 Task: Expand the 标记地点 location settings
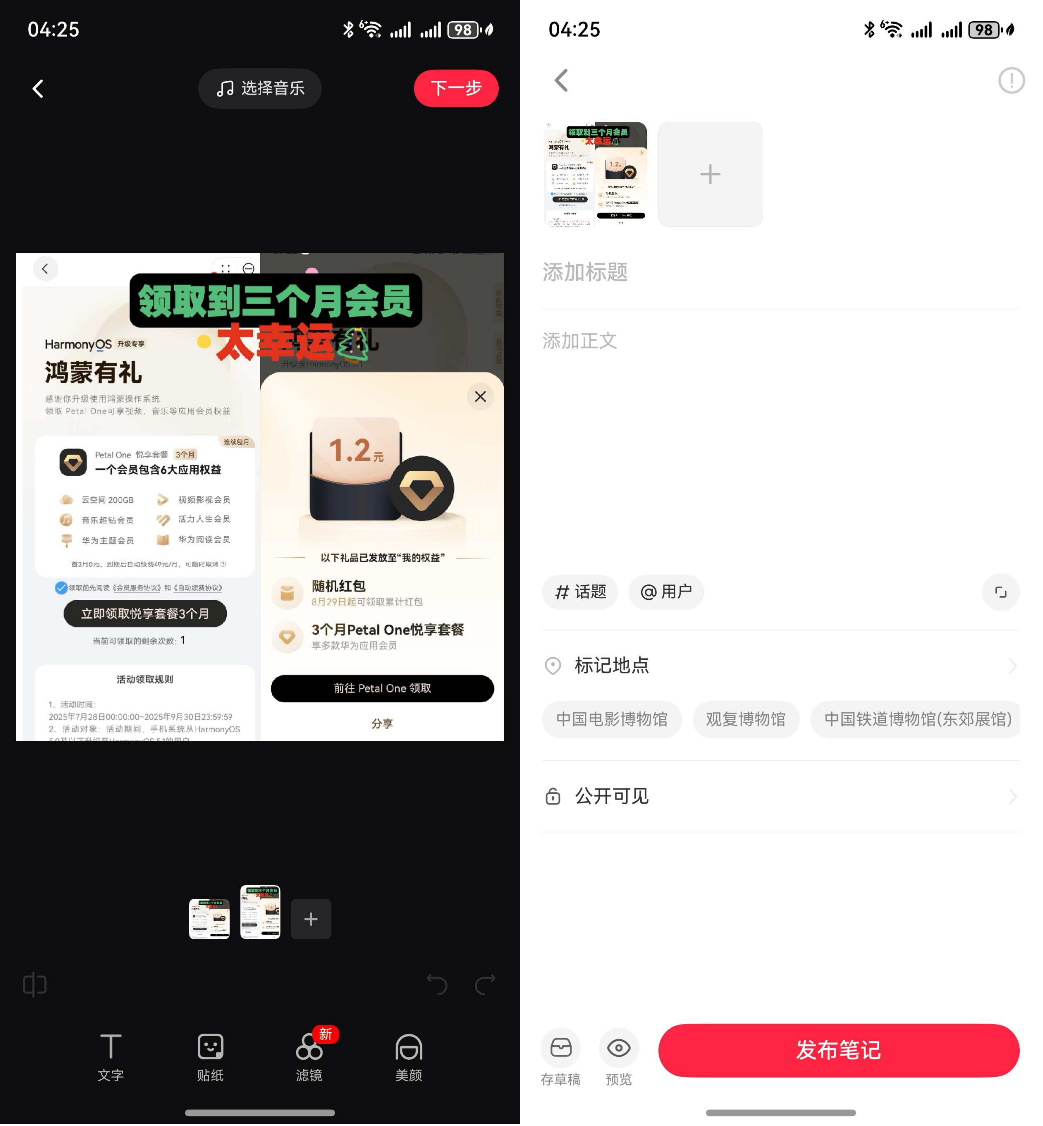pos(782,666)
